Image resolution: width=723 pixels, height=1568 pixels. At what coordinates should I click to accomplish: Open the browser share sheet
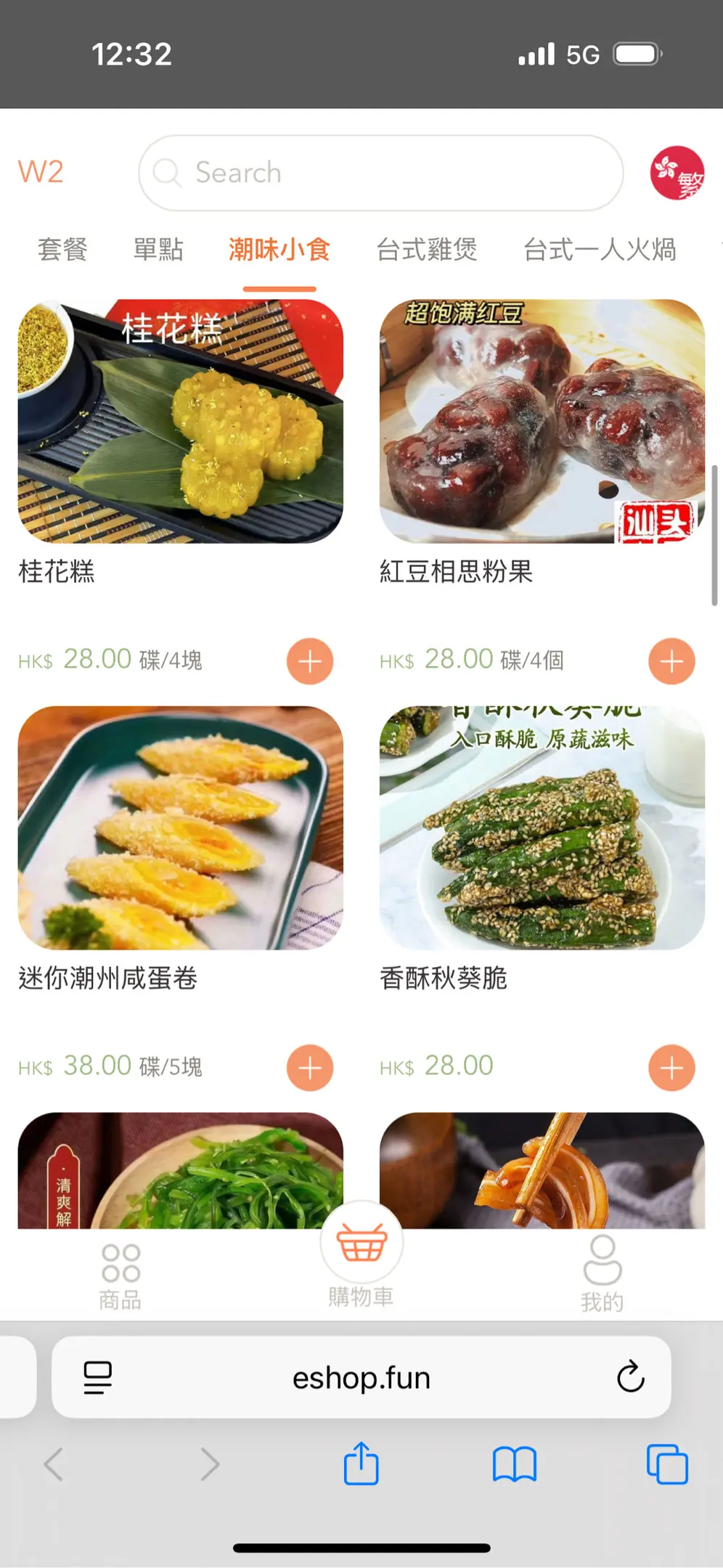(361, 1463)
